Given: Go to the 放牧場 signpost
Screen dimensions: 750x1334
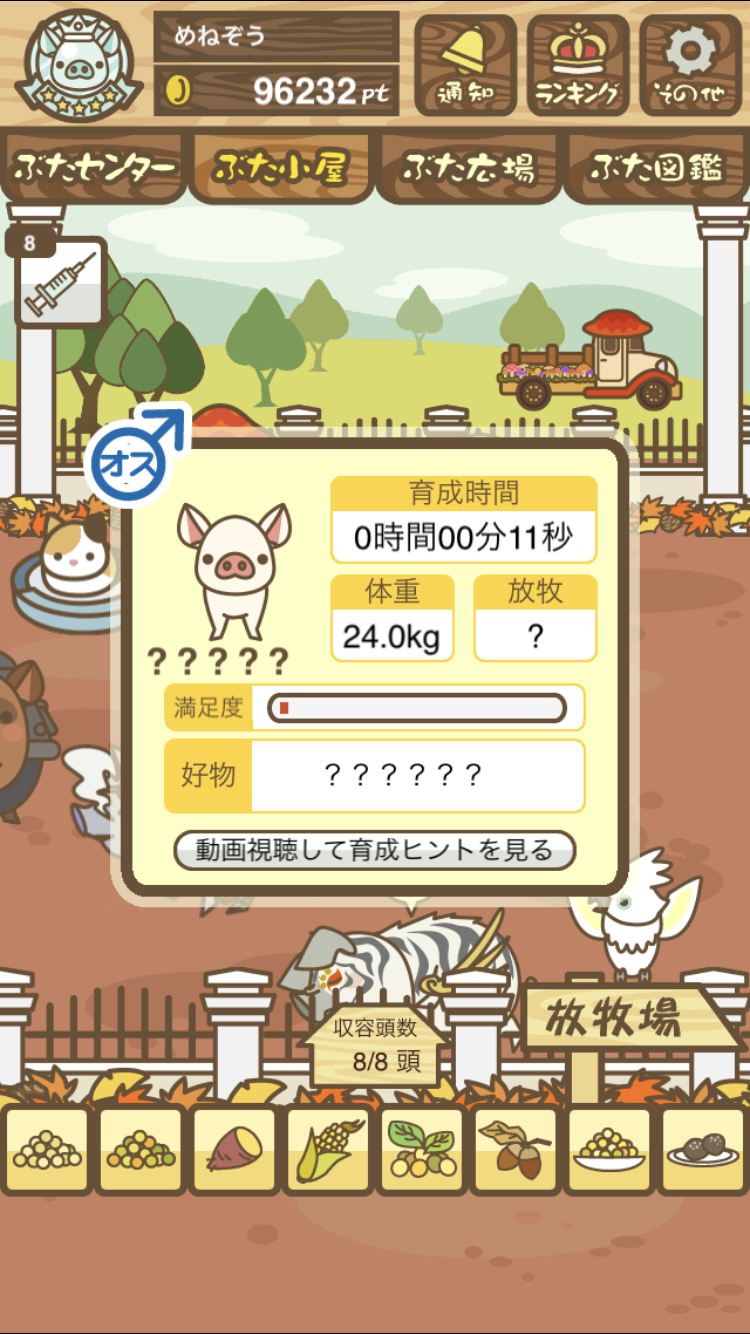Looking at the screenshot, I should coord(626,1018).
